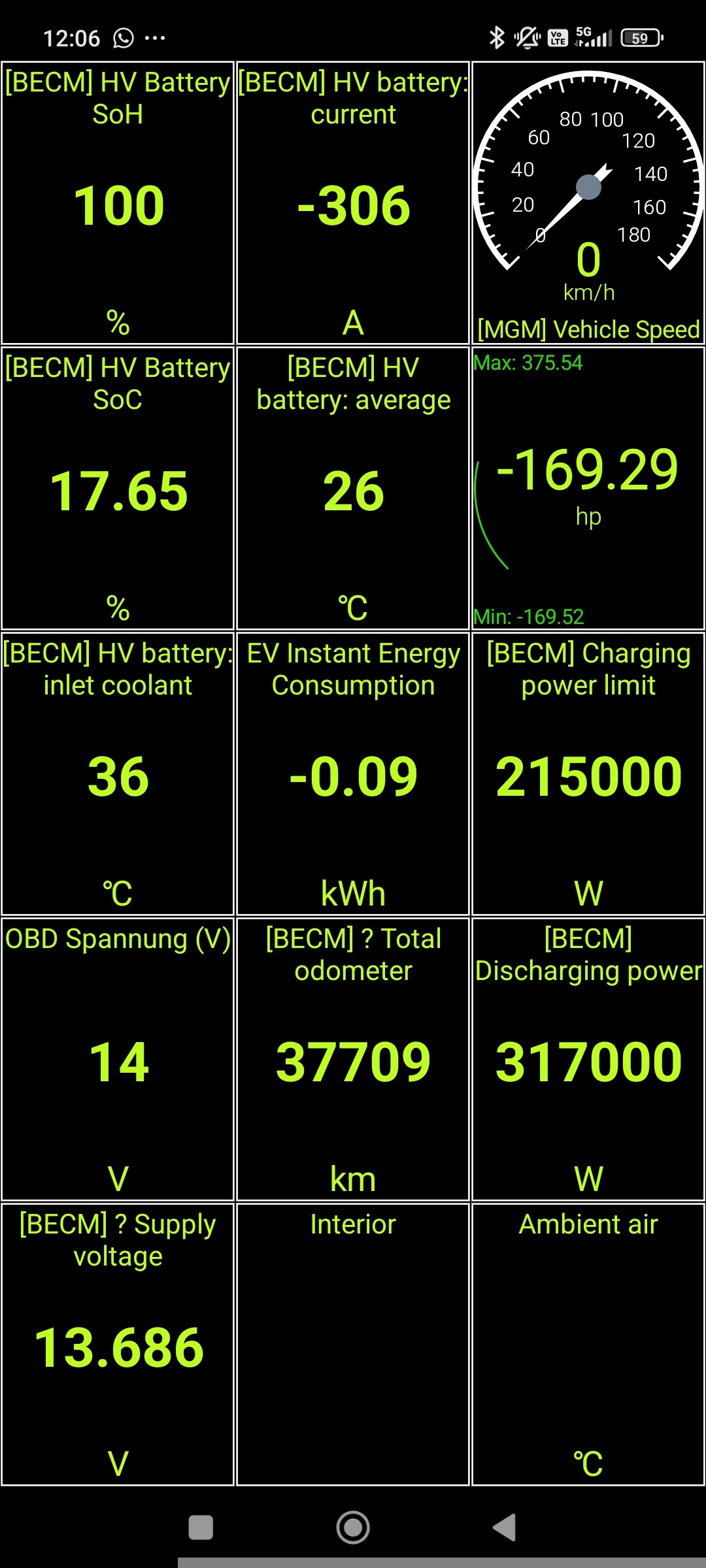Tap the Discharging power tile

(588, 1060)
